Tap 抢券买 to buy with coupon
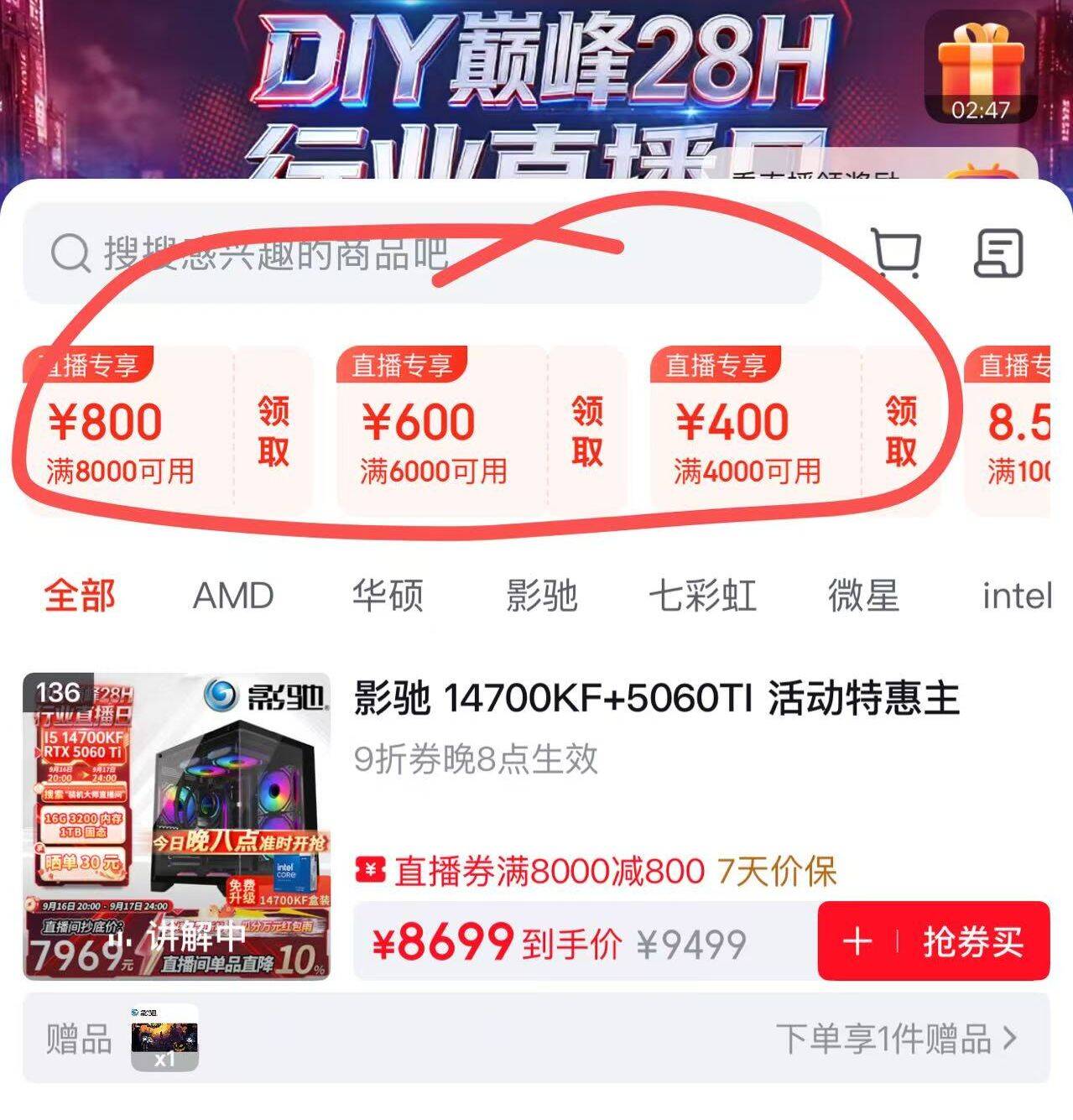The width and height of the screenshot is (1073, 1120). tap(934, 941)
